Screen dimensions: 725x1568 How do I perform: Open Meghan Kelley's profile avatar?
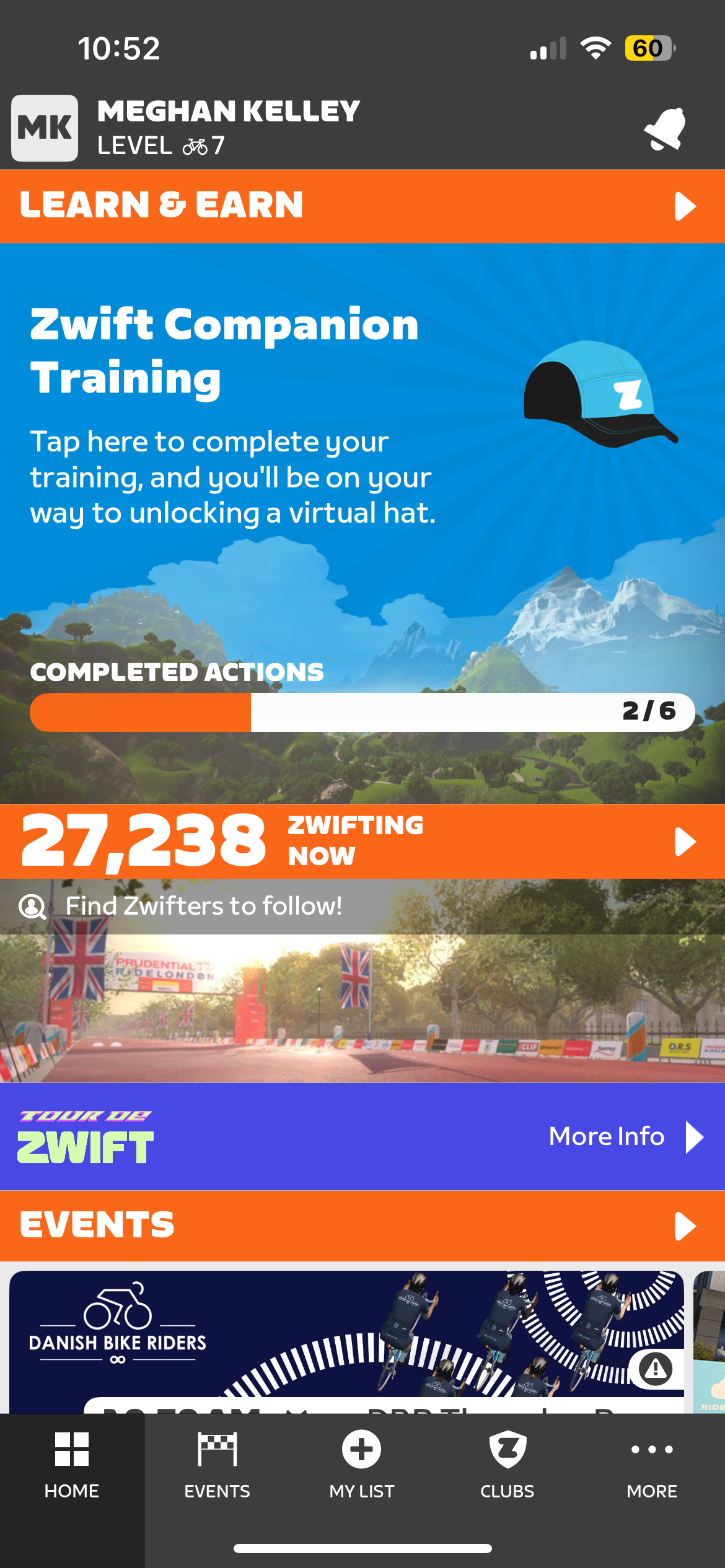pos(45,128)
